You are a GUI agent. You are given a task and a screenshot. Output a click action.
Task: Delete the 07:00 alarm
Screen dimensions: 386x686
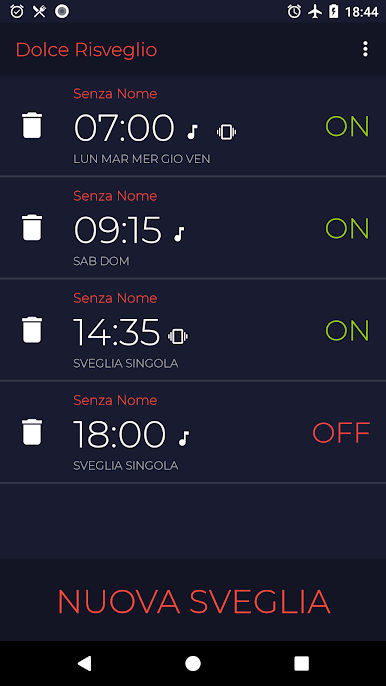coord(32,126)
